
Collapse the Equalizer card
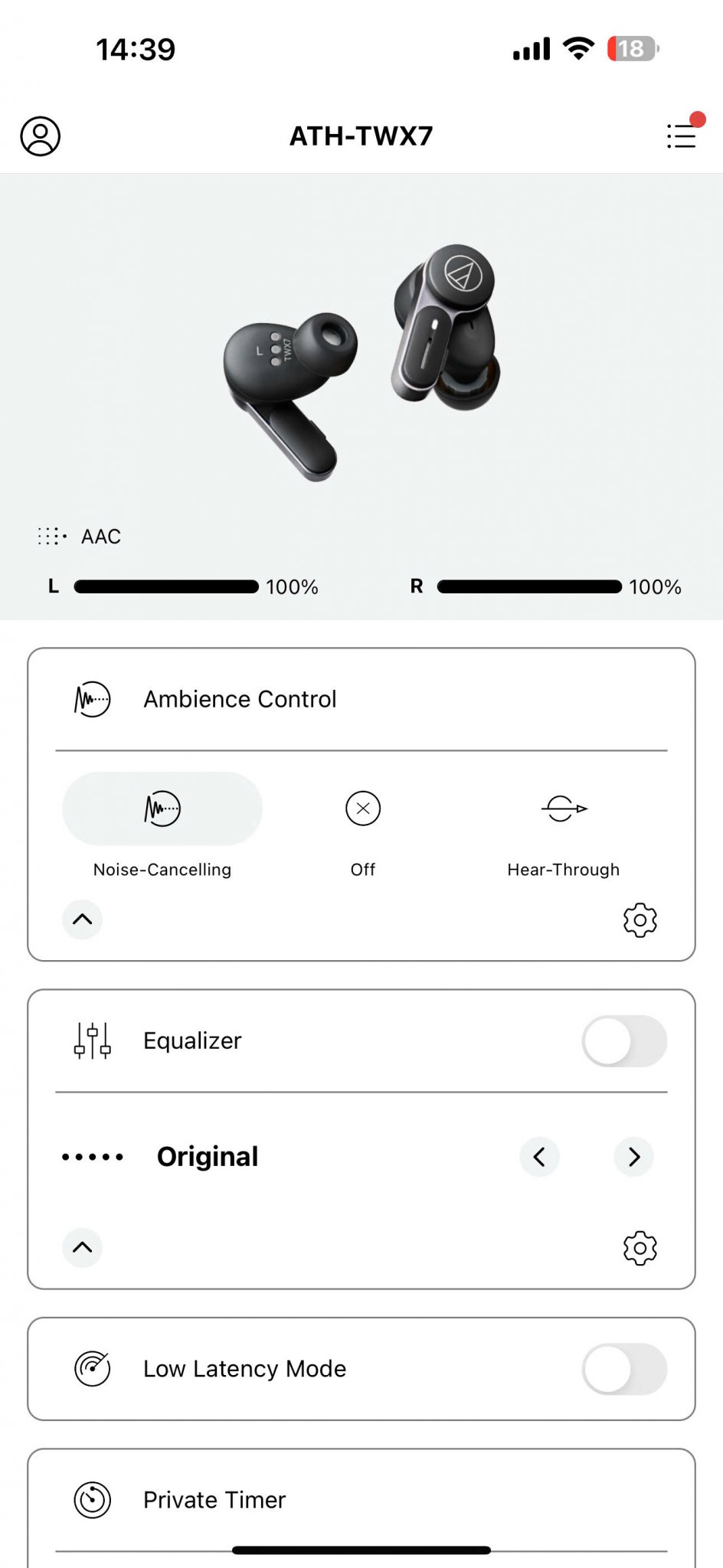82,1248
